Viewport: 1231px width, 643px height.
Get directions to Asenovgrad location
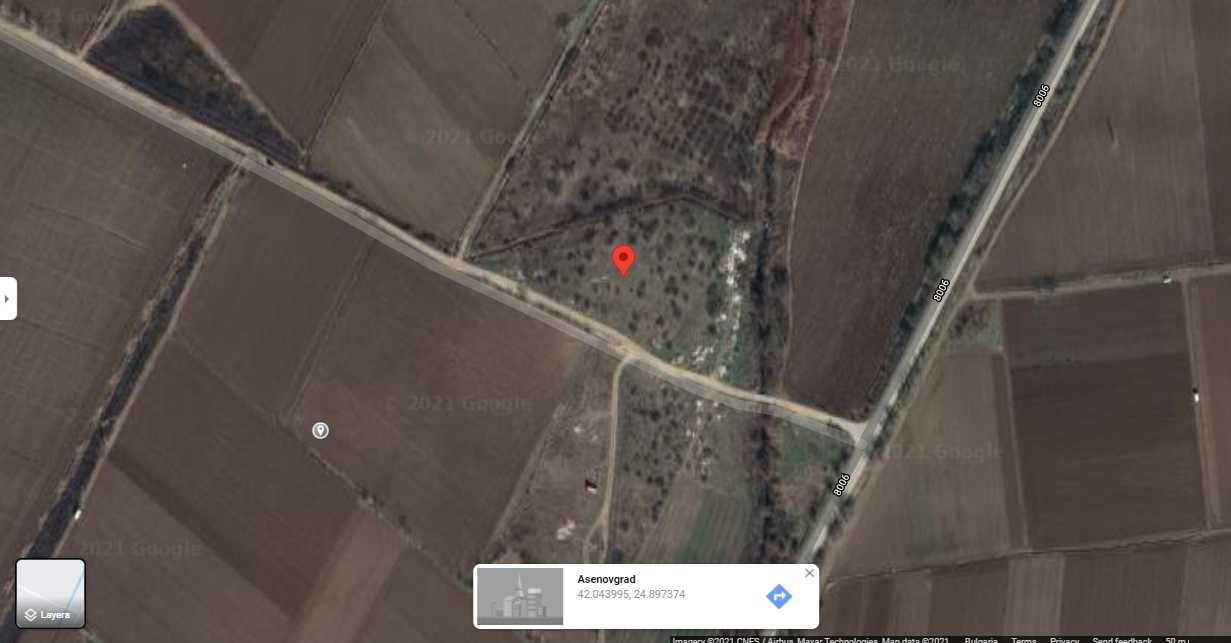tap(779, 597)
